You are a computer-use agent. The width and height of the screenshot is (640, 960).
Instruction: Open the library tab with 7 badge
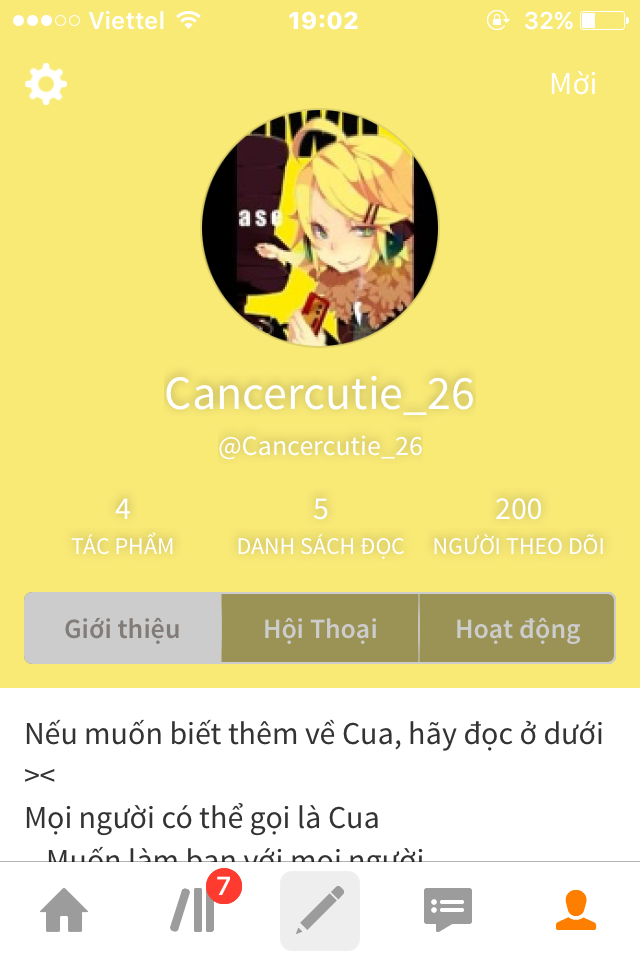click(194, 910)
